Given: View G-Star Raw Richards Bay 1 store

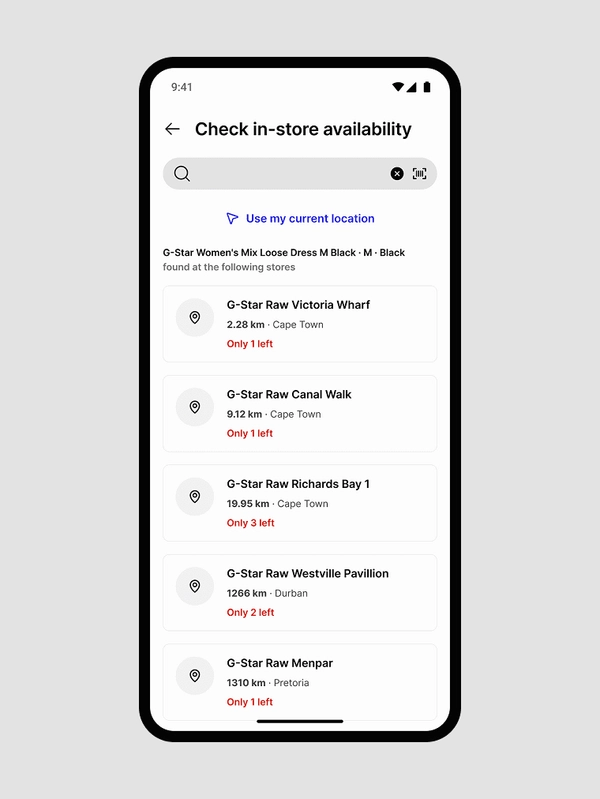Looking at the screenshot, I should [300, 503].
